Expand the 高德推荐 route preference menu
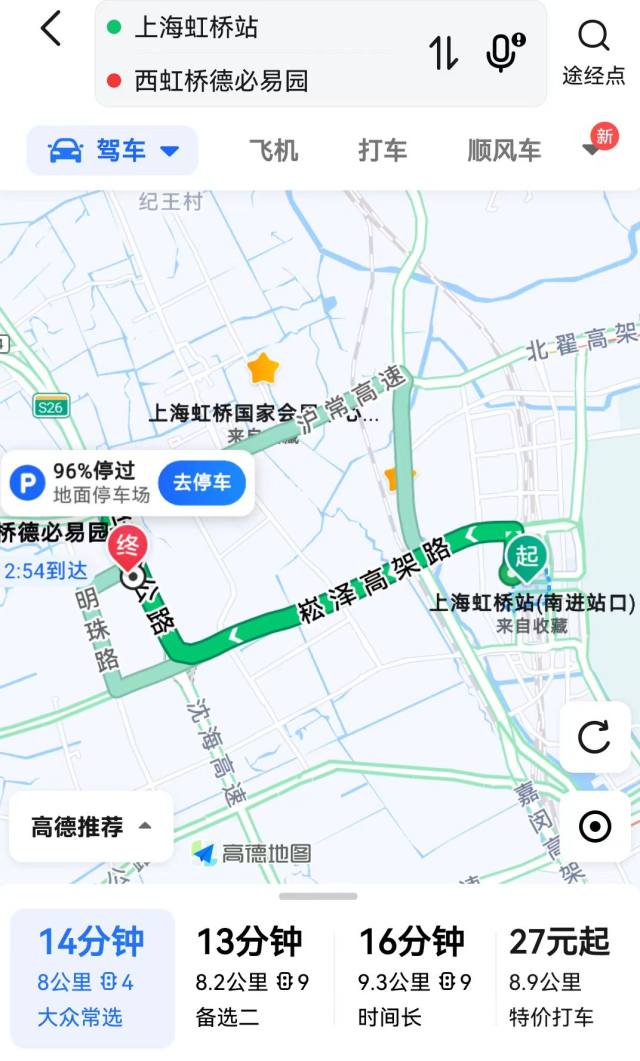The image size is (640, 1061). click(91, 827)
